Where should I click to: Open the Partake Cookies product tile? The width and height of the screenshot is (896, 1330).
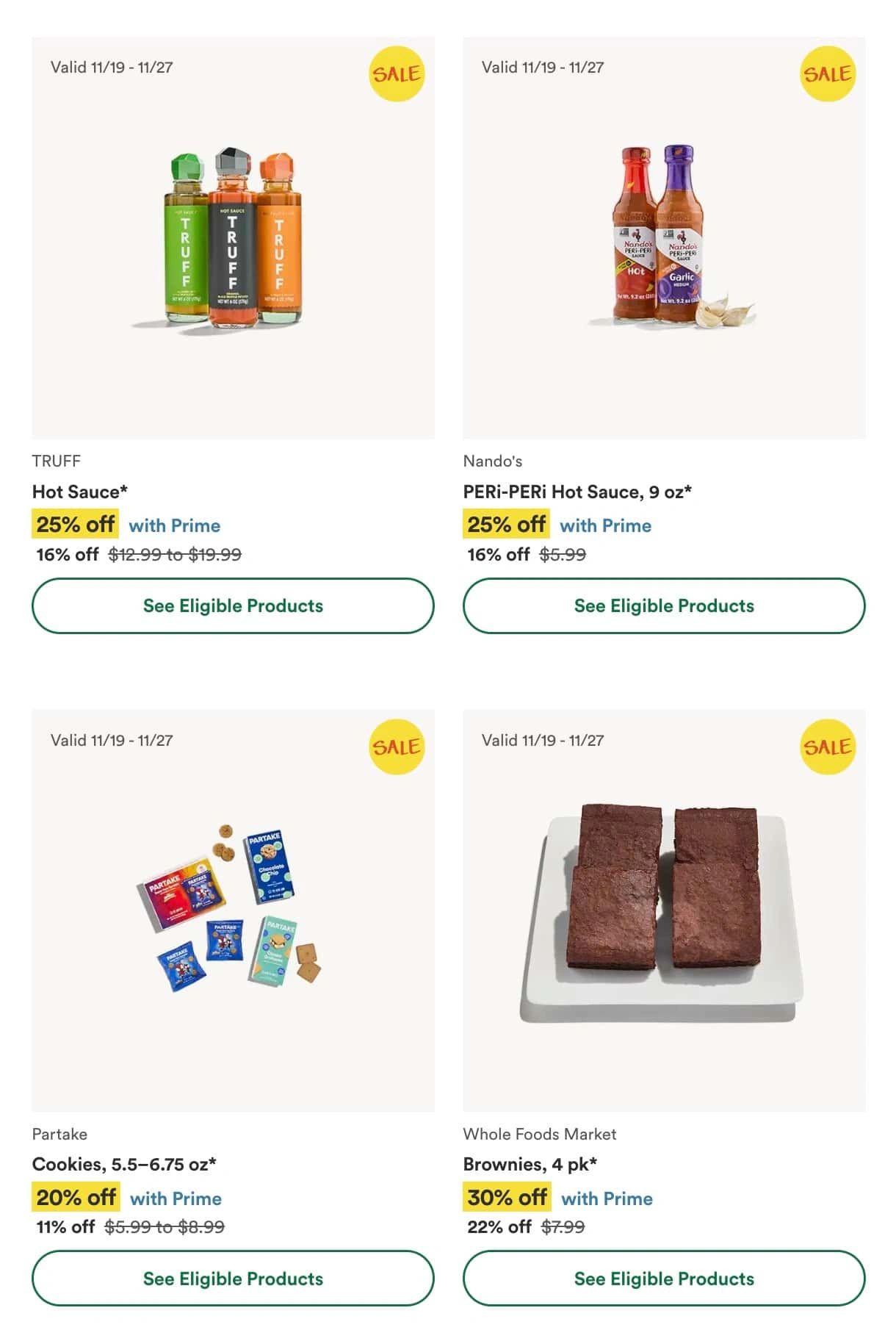(x=233, y=910)
